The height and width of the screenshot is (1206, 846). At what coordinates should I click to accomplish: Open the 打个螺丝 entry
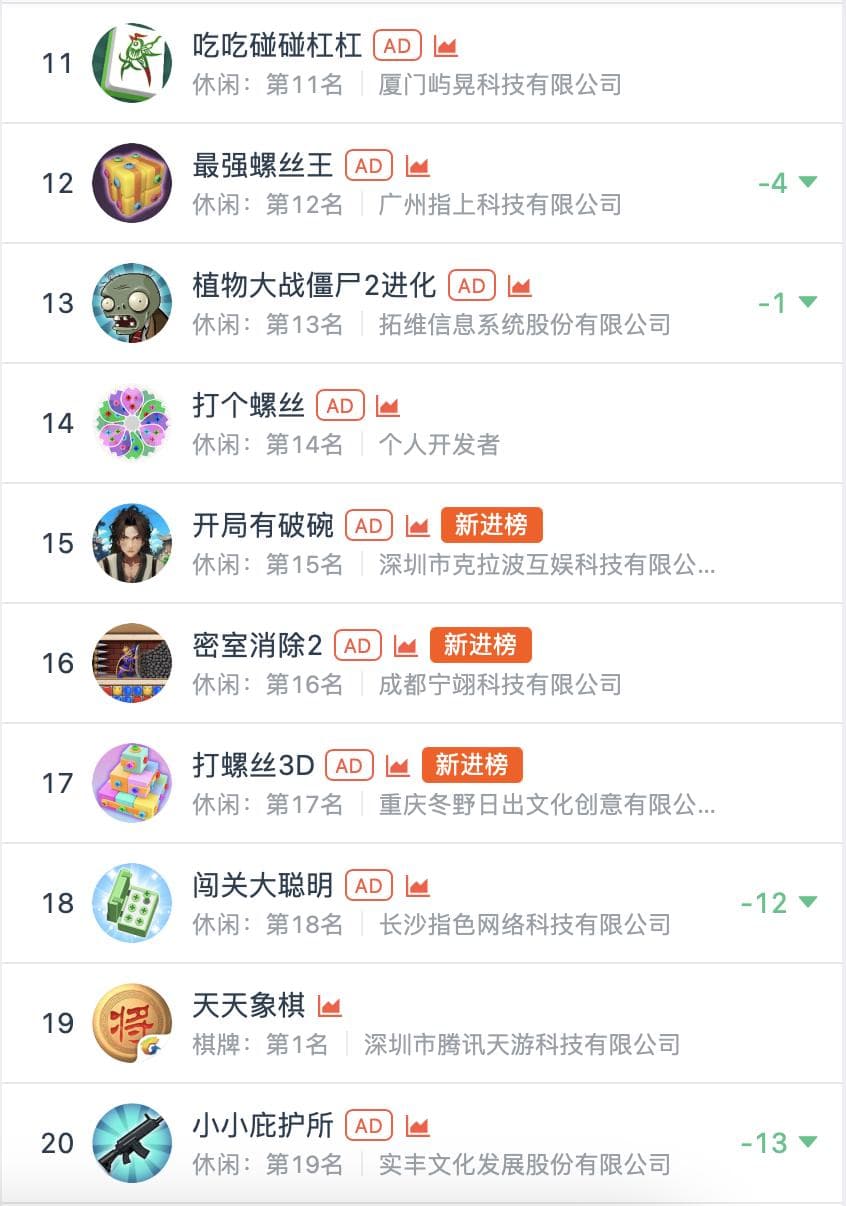[248, 406]
